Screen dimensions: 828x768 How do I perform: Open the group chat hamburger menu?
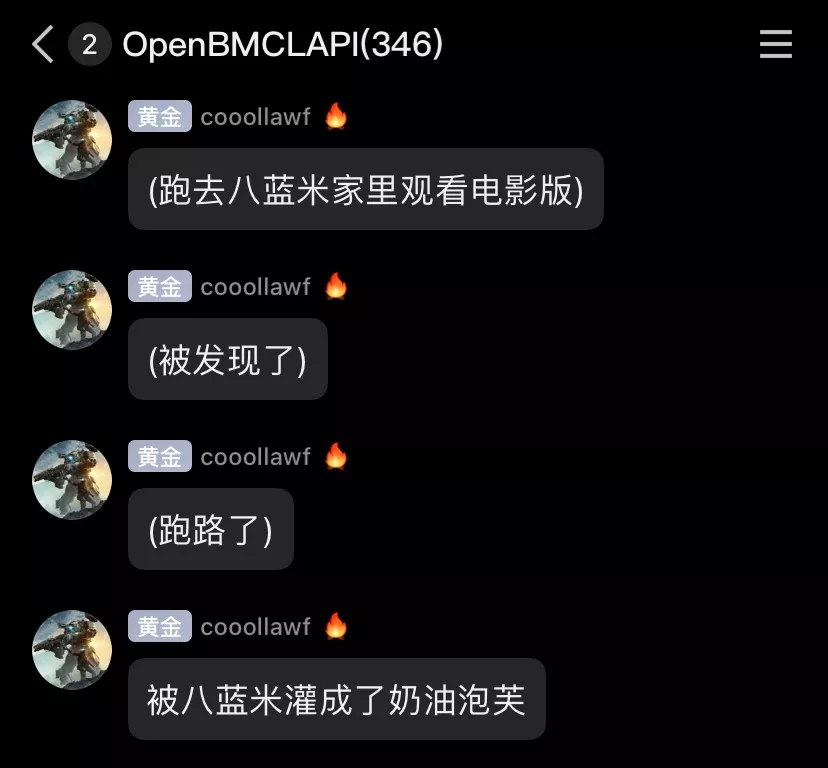[x=776, y=45]
